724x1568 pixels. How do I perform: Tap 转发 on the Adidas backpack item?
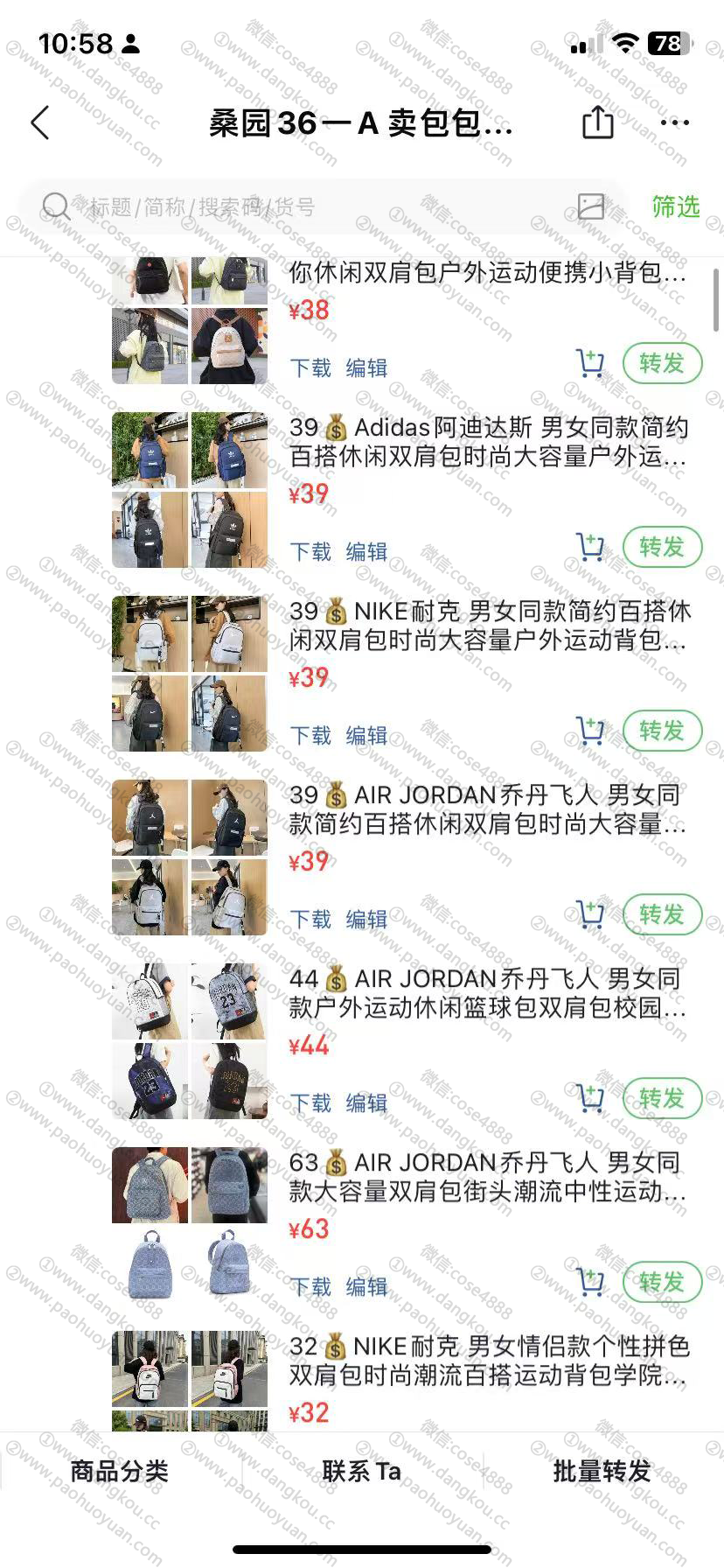point(662,548)
